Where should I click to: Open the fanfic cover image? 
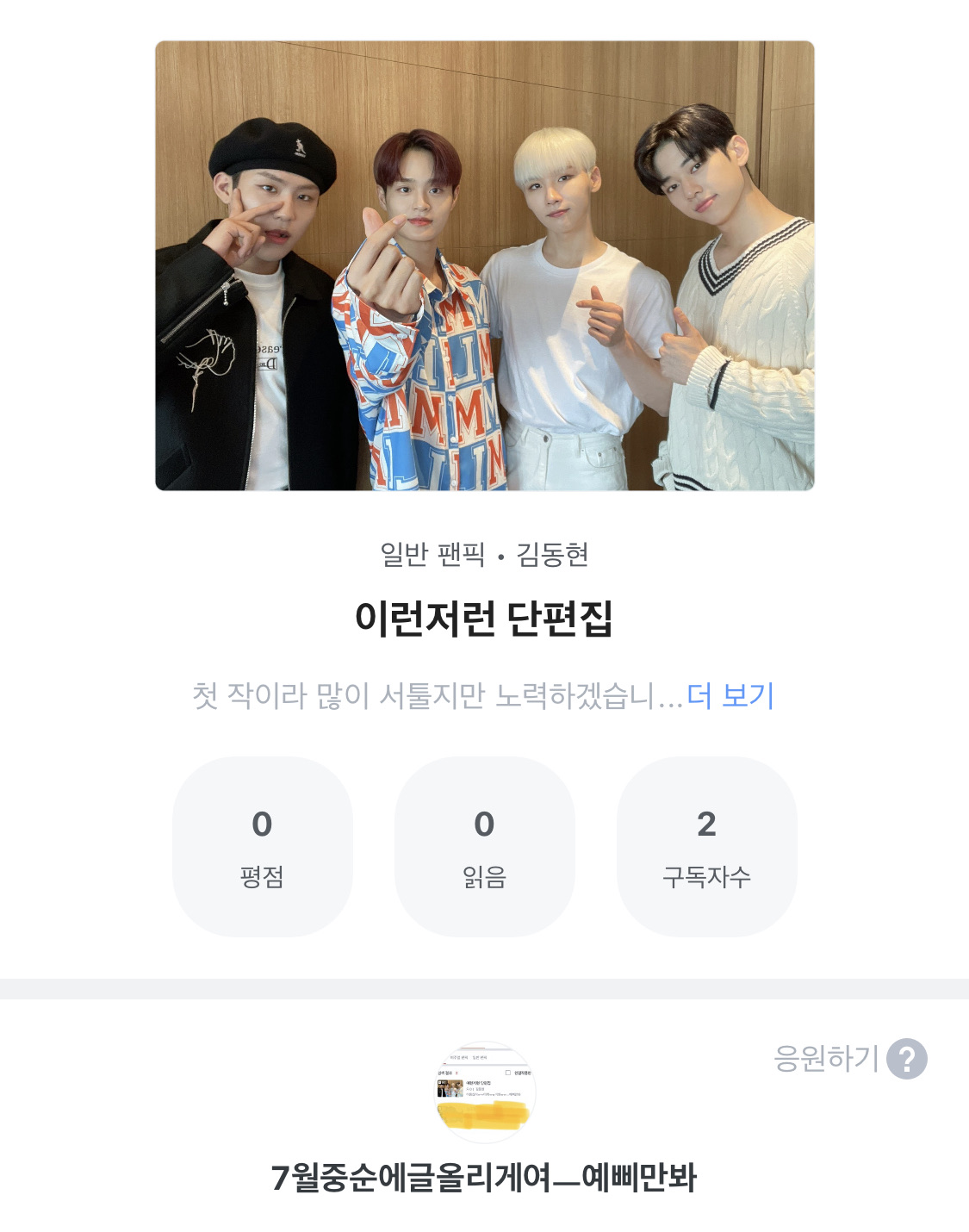click(x=484, y=265)
